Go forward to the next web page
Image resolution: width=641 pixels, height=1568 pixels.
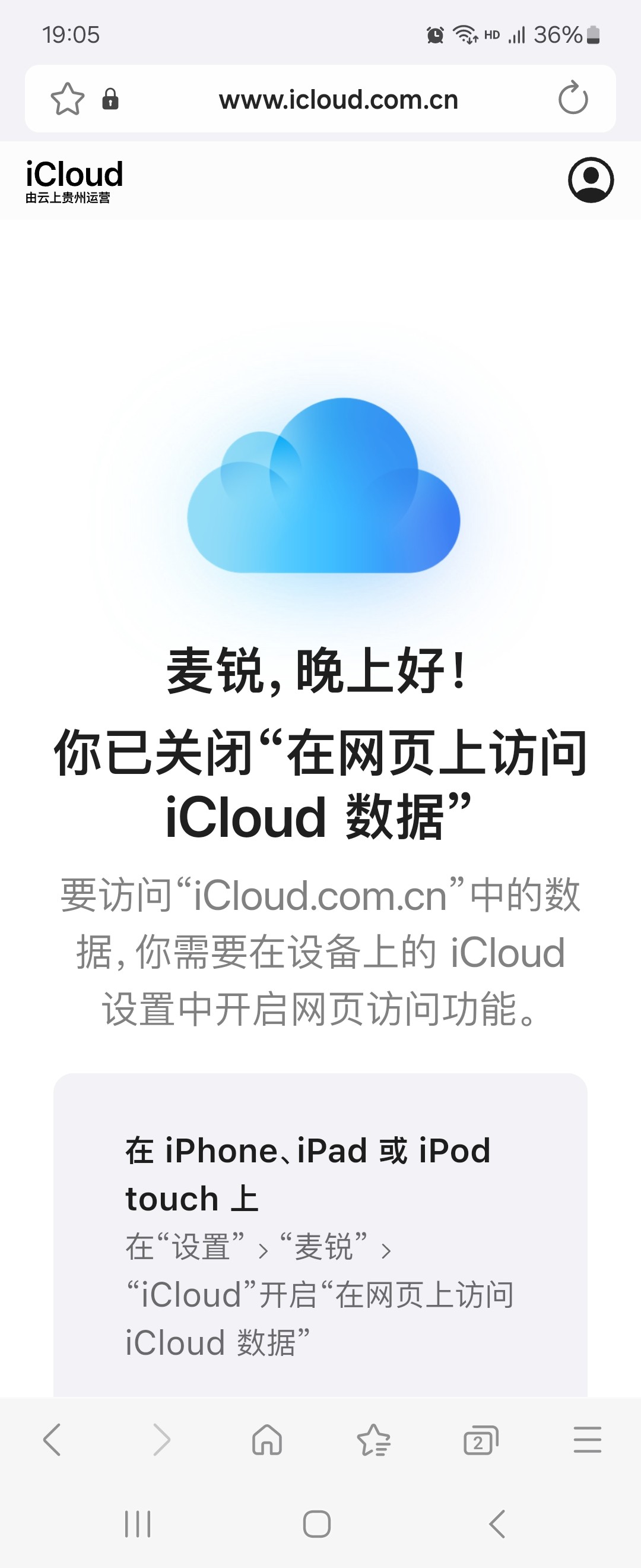[x=161, y=1440]
